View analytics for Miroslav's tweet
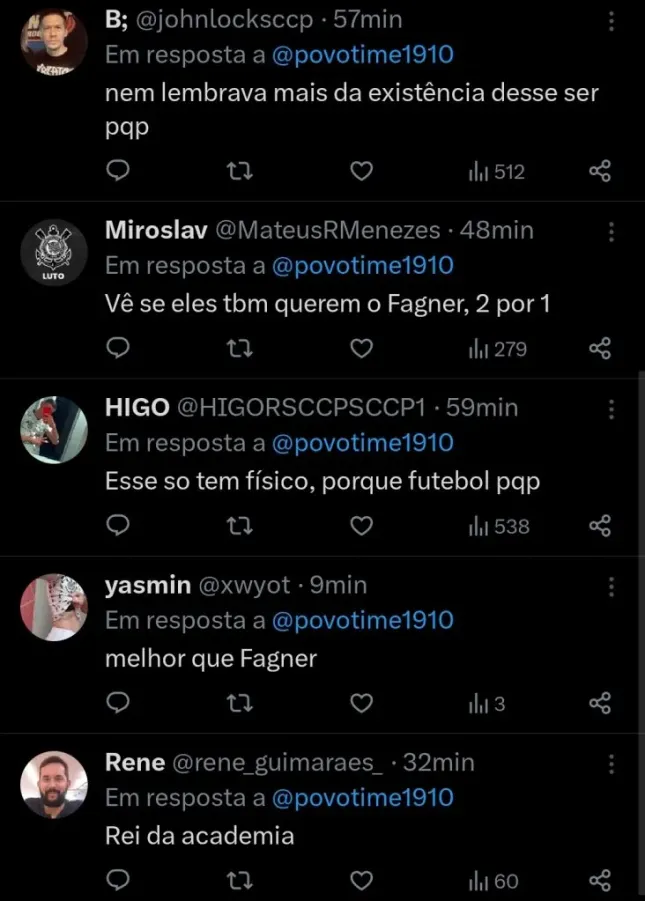The width and height of the screenshot is (645, 901). [x=497, y=349]
